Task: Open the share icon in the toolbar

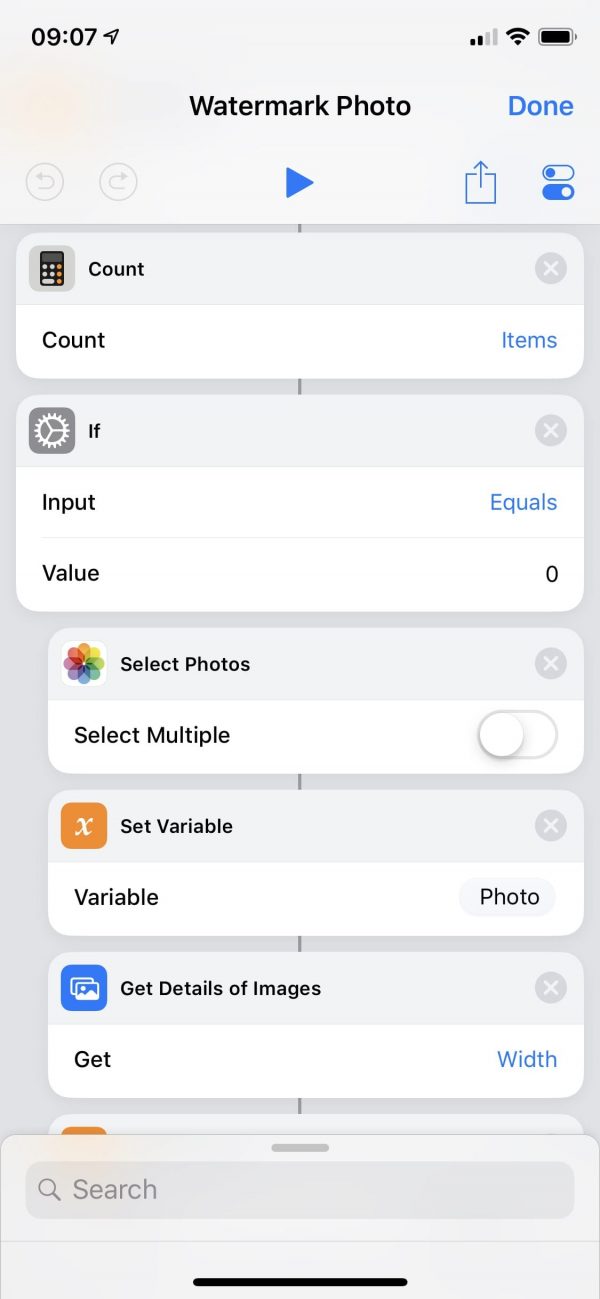Action: (x=480, y=182)
